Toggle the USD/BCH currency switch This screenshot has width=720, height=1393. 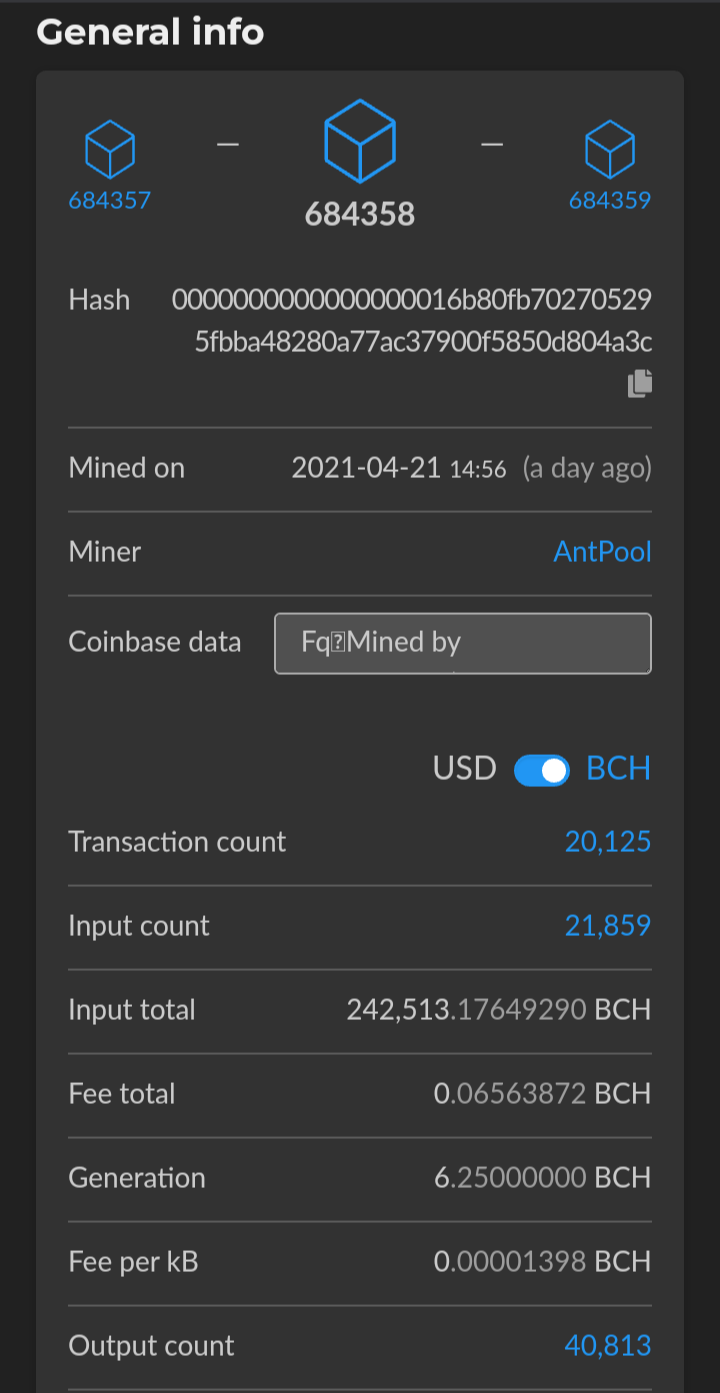(541, 770)
